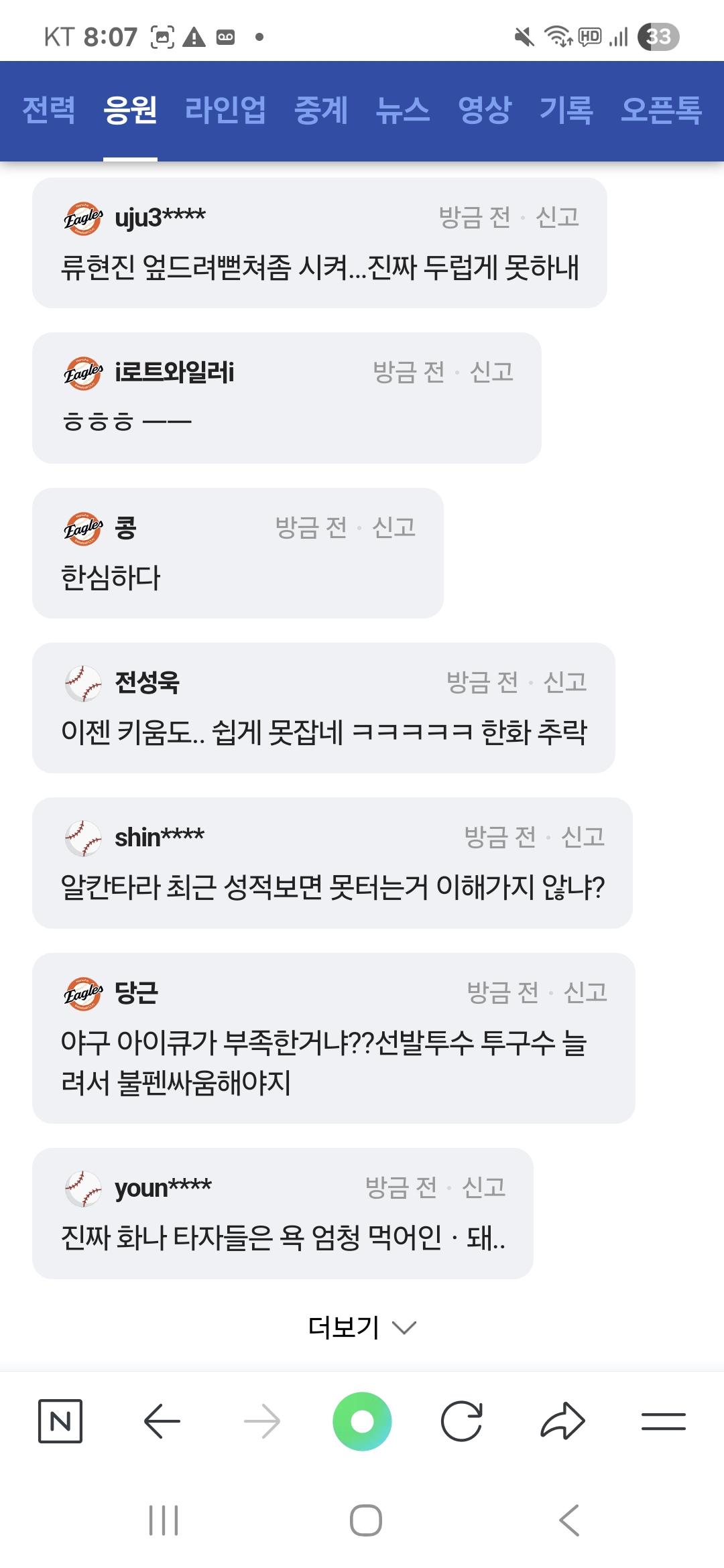
Task: Report the comment by 콩
Action: 394,527
